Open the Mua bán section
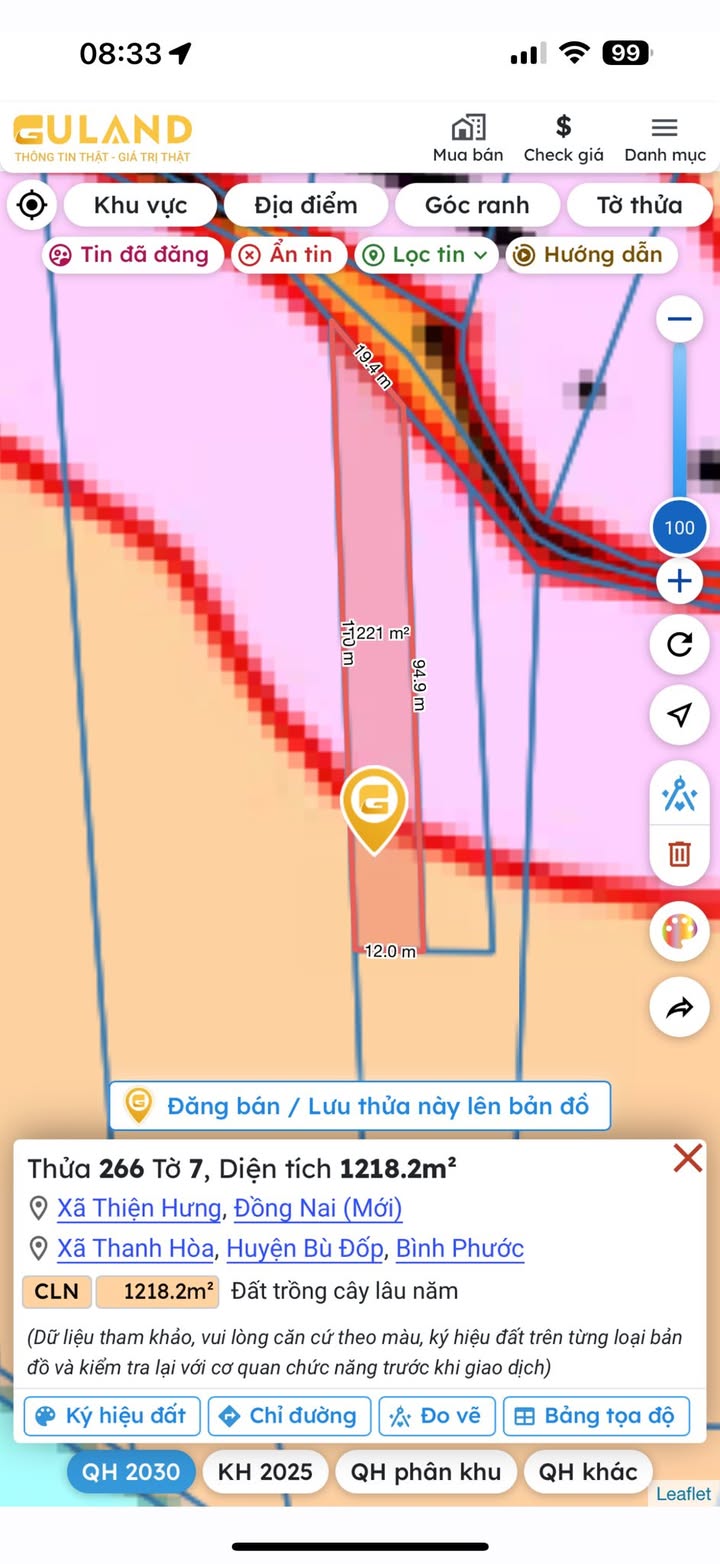Image resolution: width=720 pixels, height=1564 pixels. 468,138
